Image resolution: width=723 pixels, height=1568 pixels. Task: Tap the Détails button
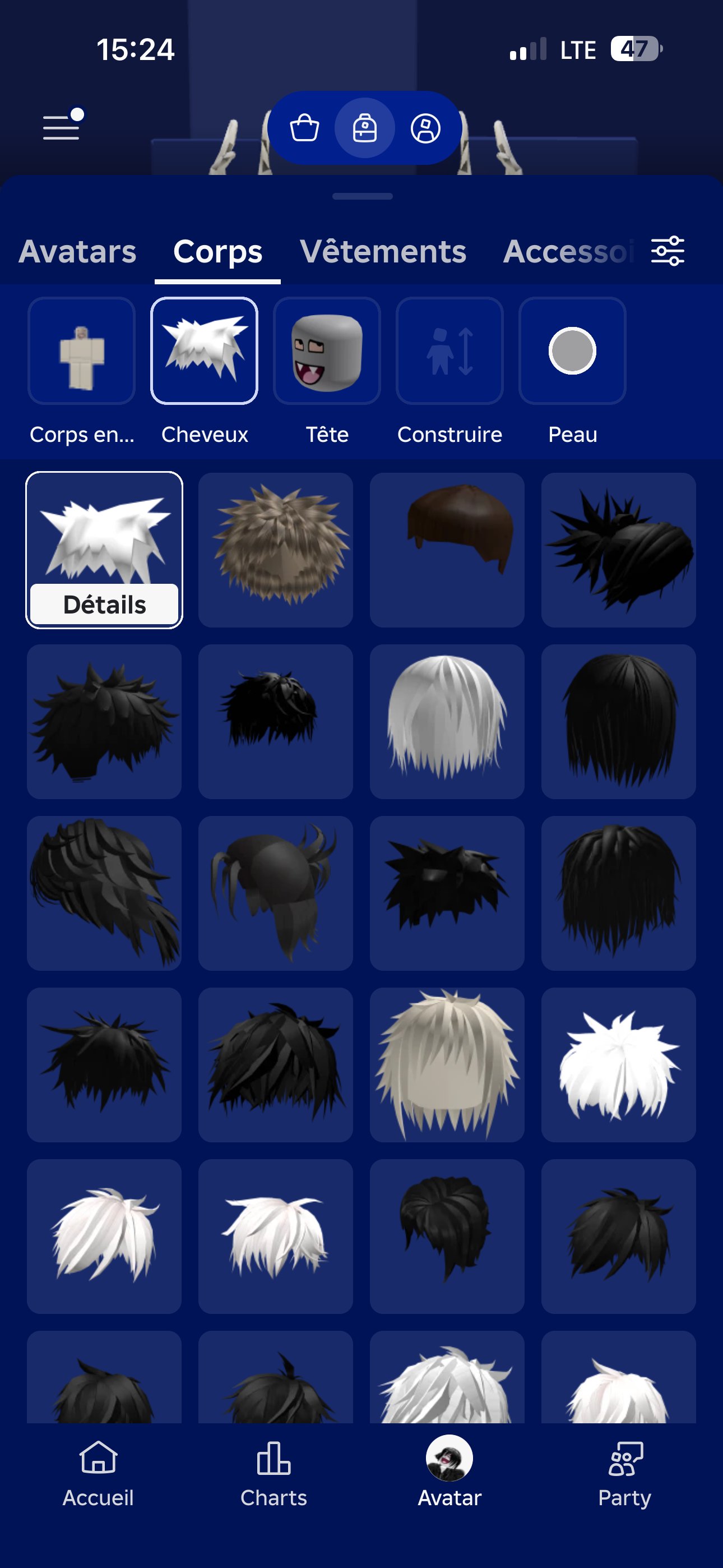(104, 605)
